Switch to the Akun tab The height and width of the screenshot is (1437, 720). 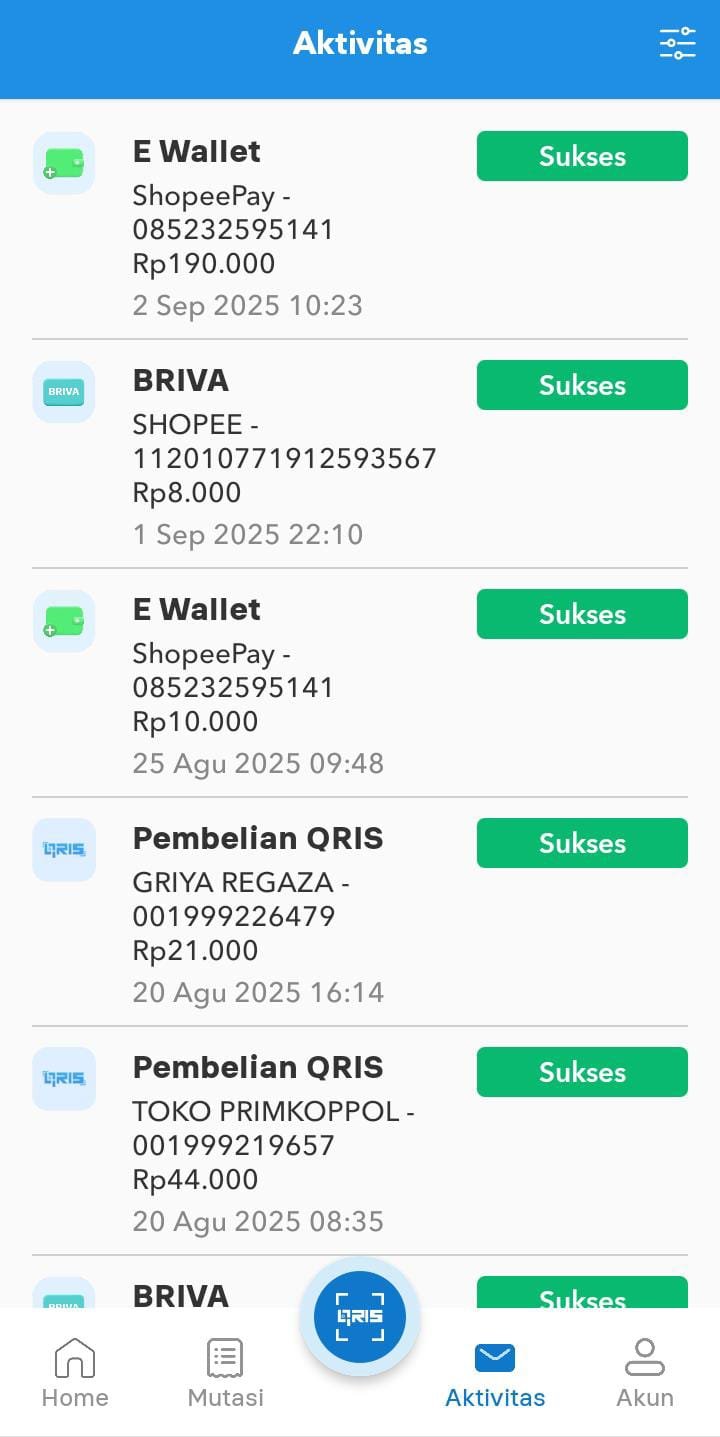(645, 1374)
